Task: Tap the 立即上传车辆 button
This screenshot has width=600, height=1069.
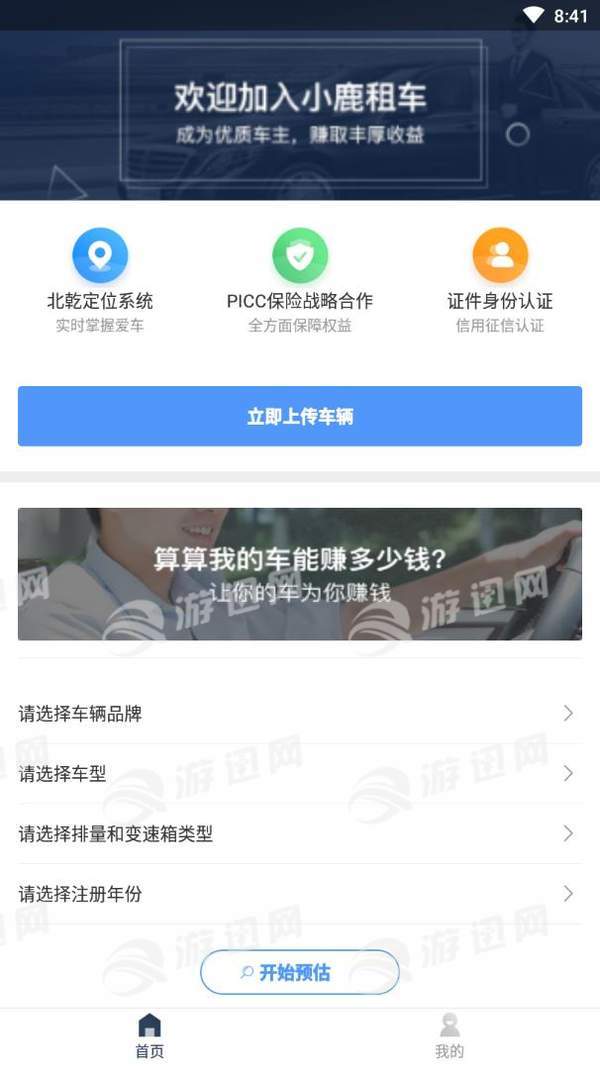Action: click(x=300, y=416)
